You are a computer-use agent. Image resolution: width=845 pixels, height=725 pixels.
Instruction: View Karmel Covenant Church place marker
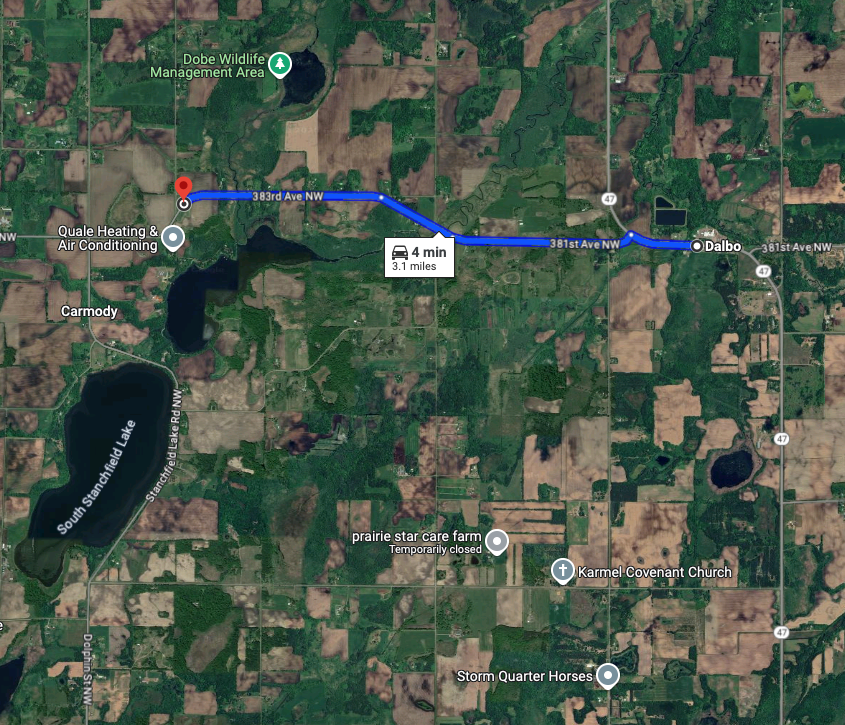pos(563,572)
